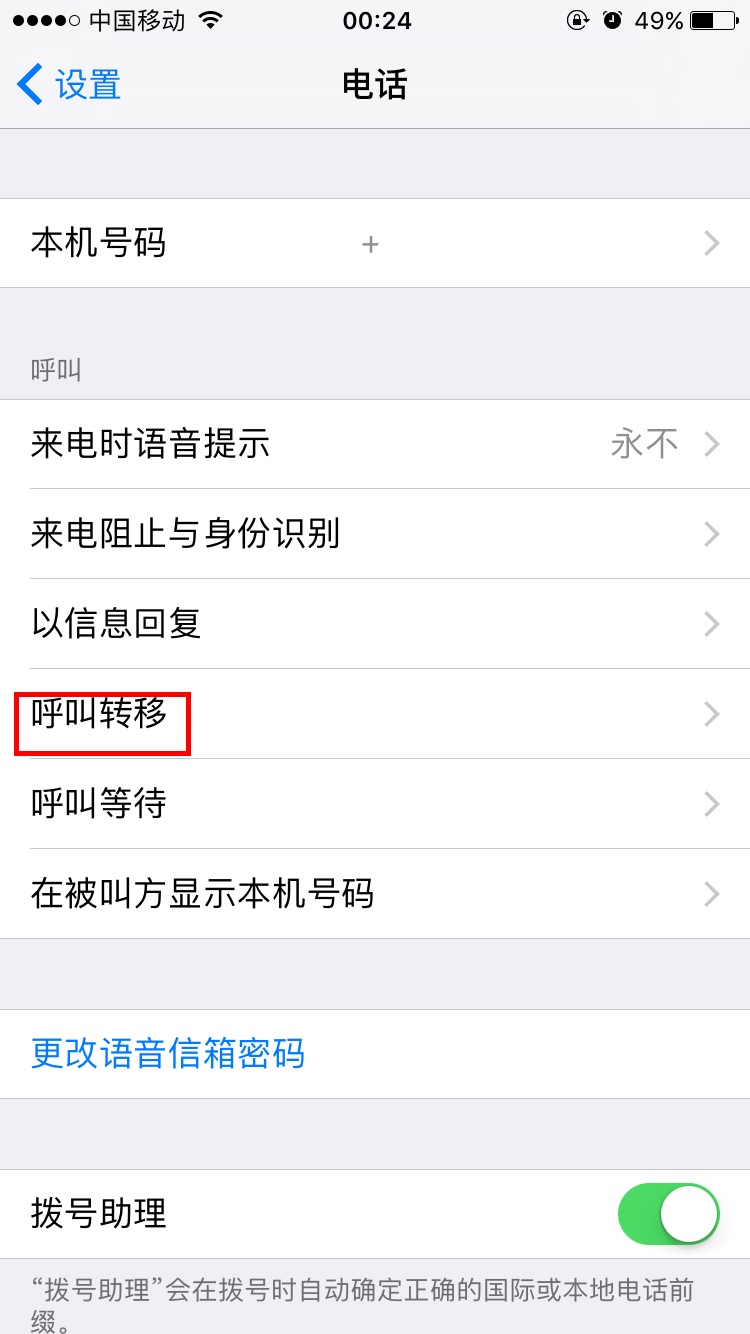Disable the 拨号助理 switch

coord(668,1214)
